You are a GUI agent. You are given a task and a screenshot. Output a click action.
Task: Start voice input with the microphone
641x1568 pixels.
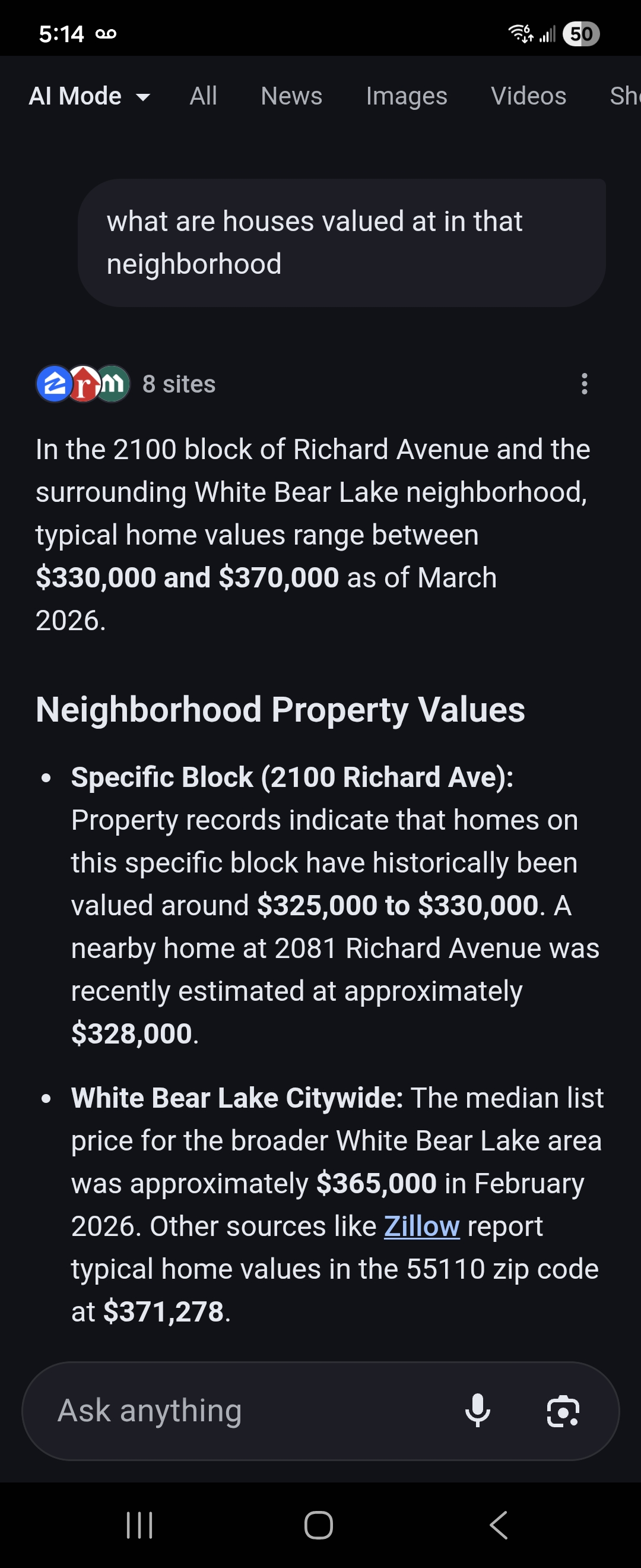pyautogui.click(x=477, y=1411)
